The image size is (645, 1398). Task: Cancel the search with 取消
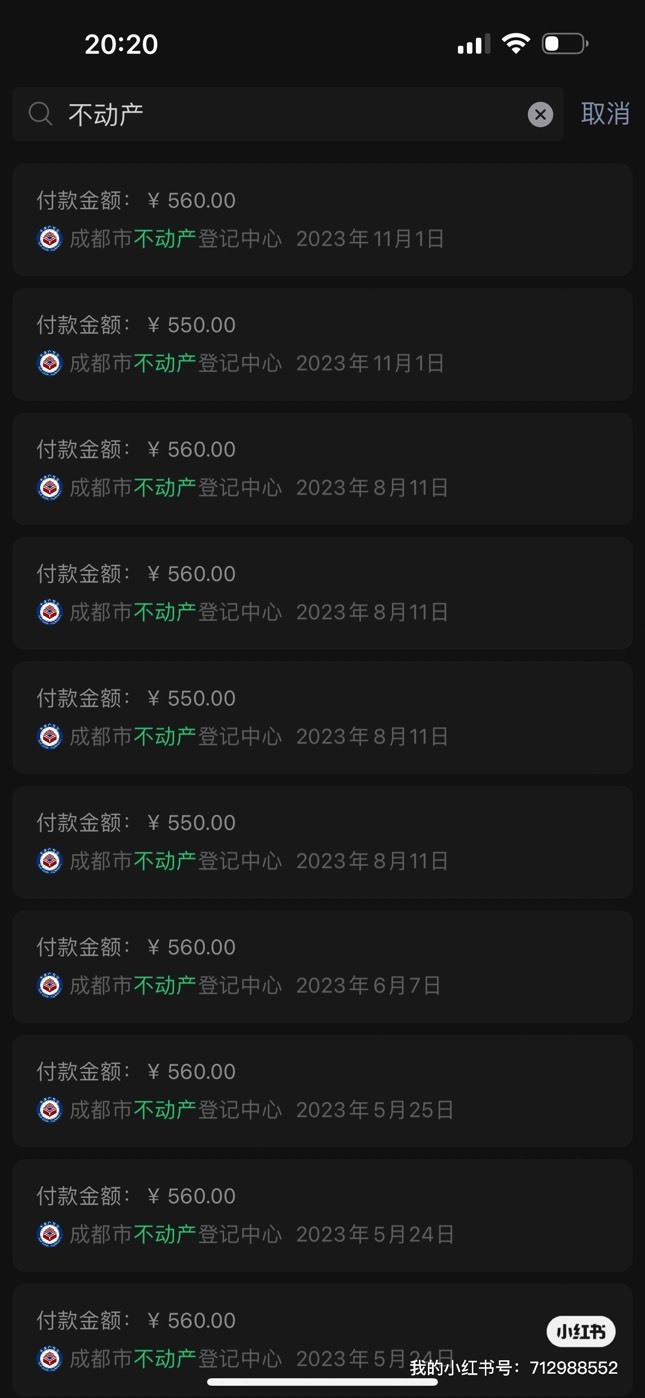605,114
